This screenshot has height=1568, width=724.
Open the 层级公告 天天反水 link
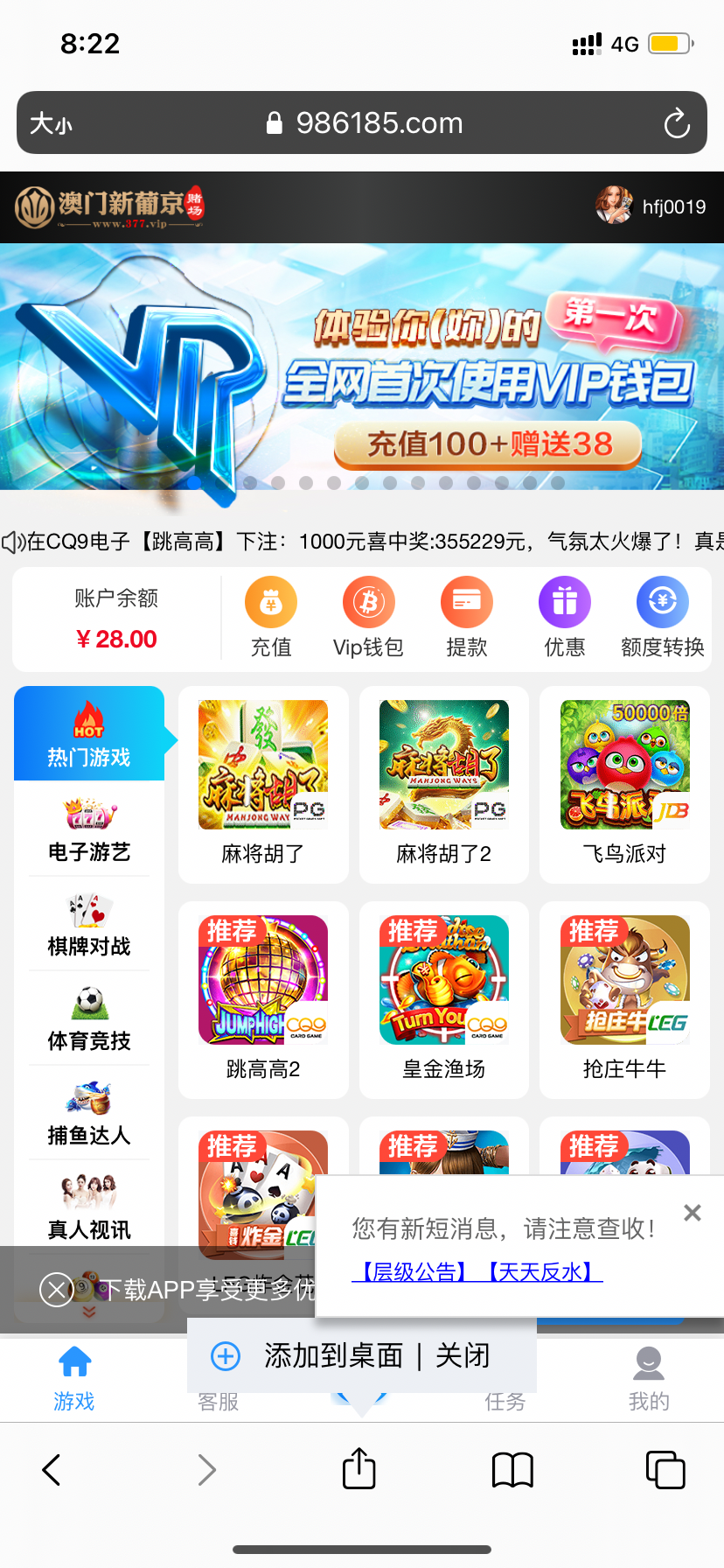click(477, 1271)
